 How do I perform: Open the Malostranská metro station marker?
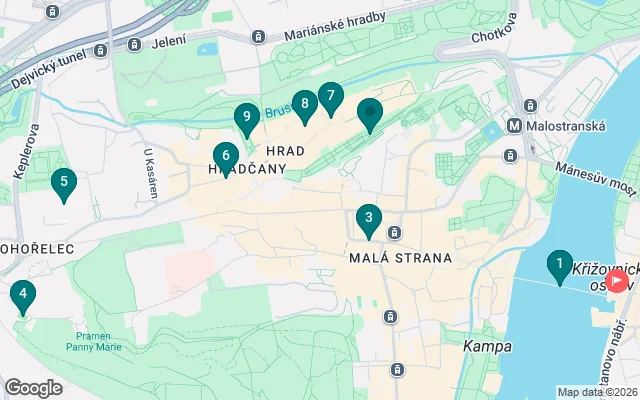pos(514,127)
